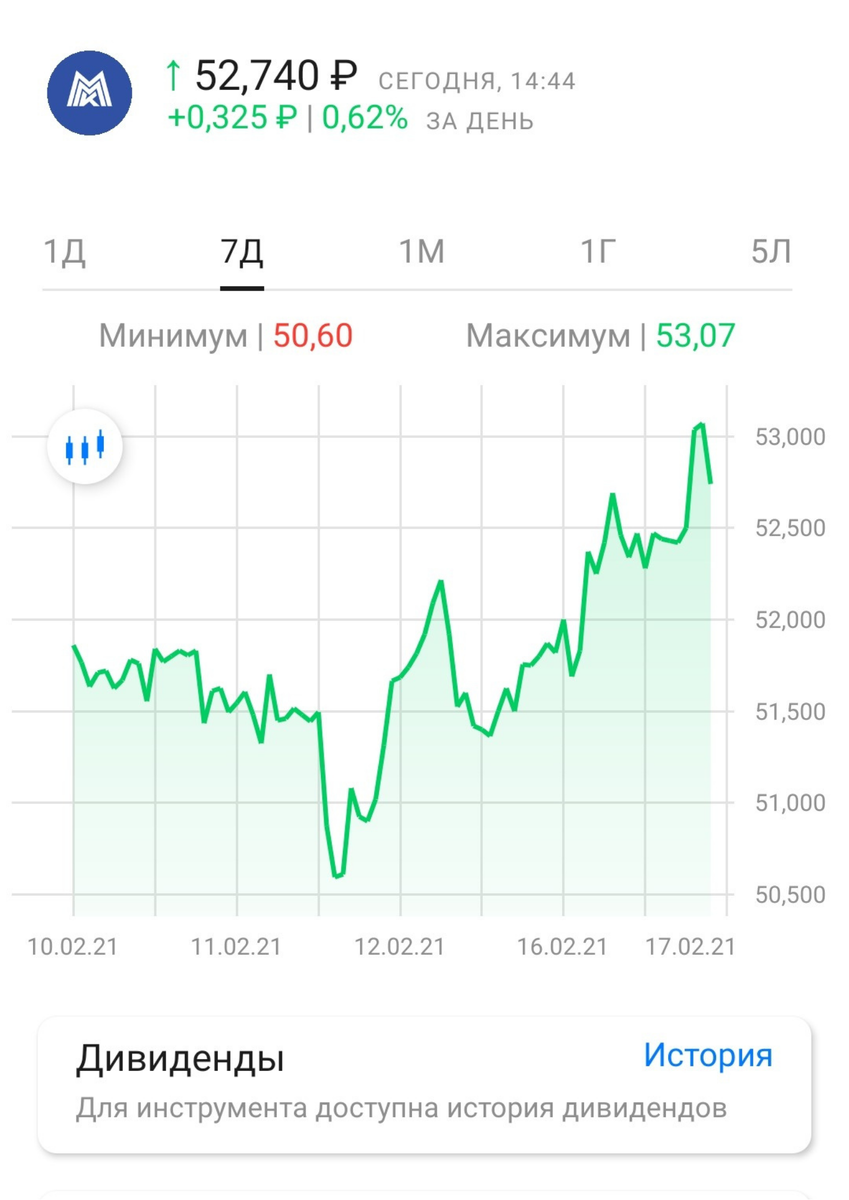
Task: Open the dividend История link
Action: (710, 1057)
